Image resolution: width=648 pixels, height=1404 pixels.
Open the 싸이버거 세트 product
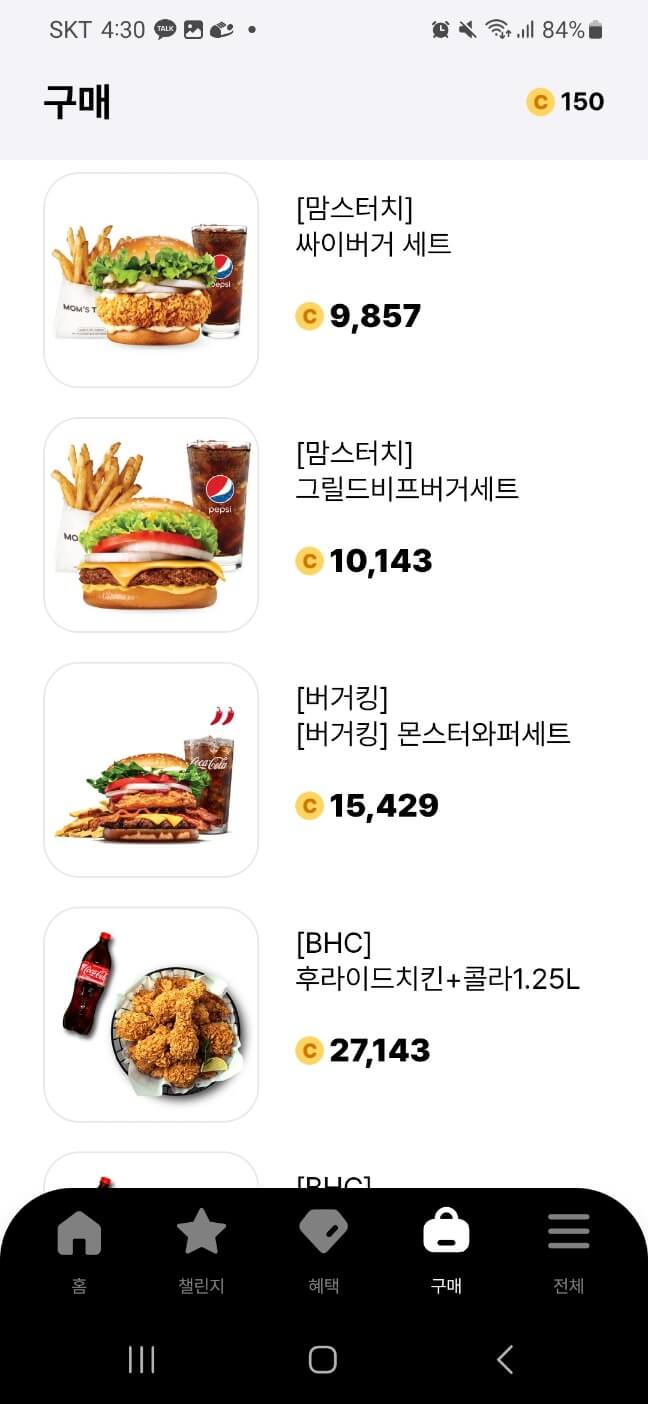coord(373,243)
